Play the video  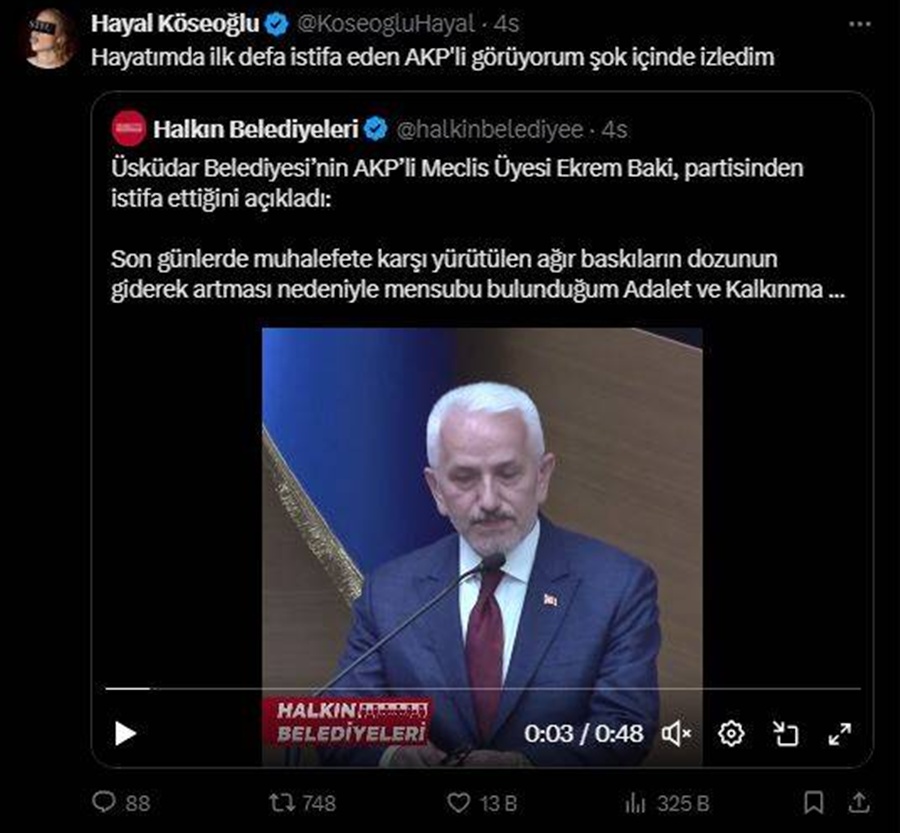click(125, 734)
